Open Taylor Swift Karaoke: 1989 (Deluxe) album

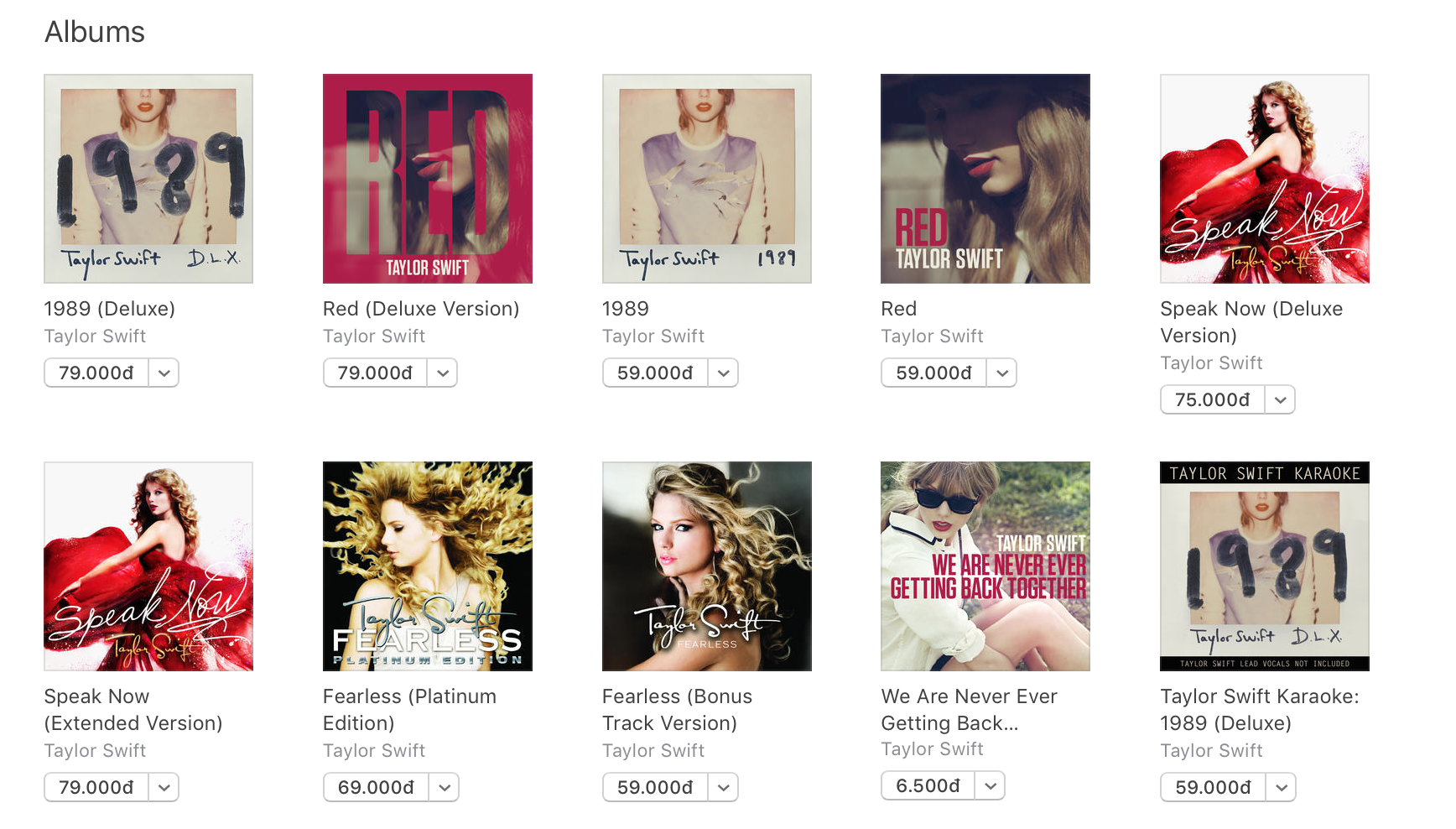click(x=1265, y=566)
